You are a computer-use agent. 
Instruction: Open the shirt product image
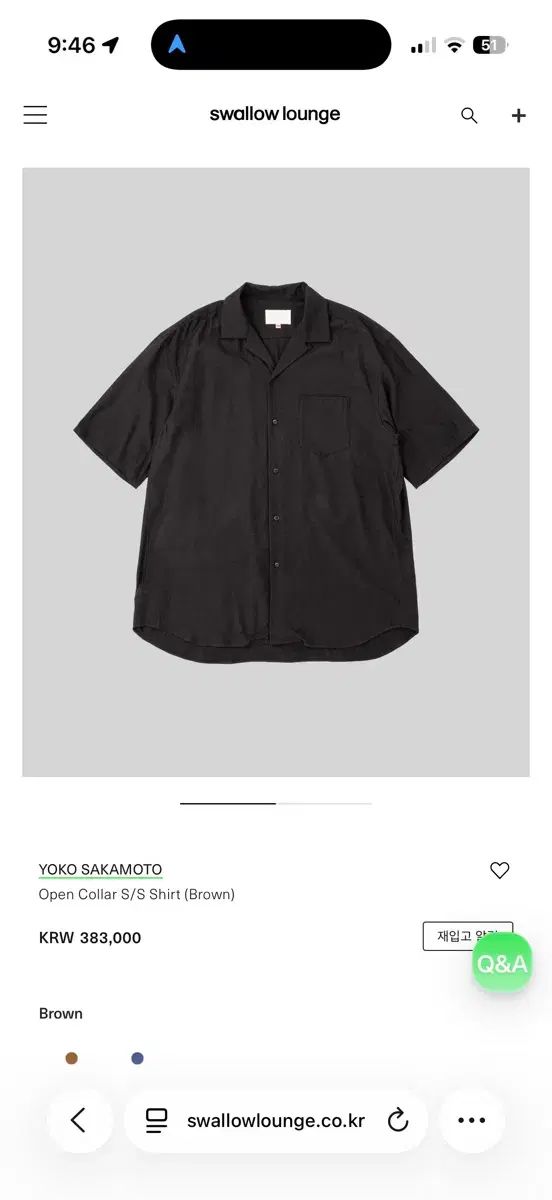coord(276,472)
